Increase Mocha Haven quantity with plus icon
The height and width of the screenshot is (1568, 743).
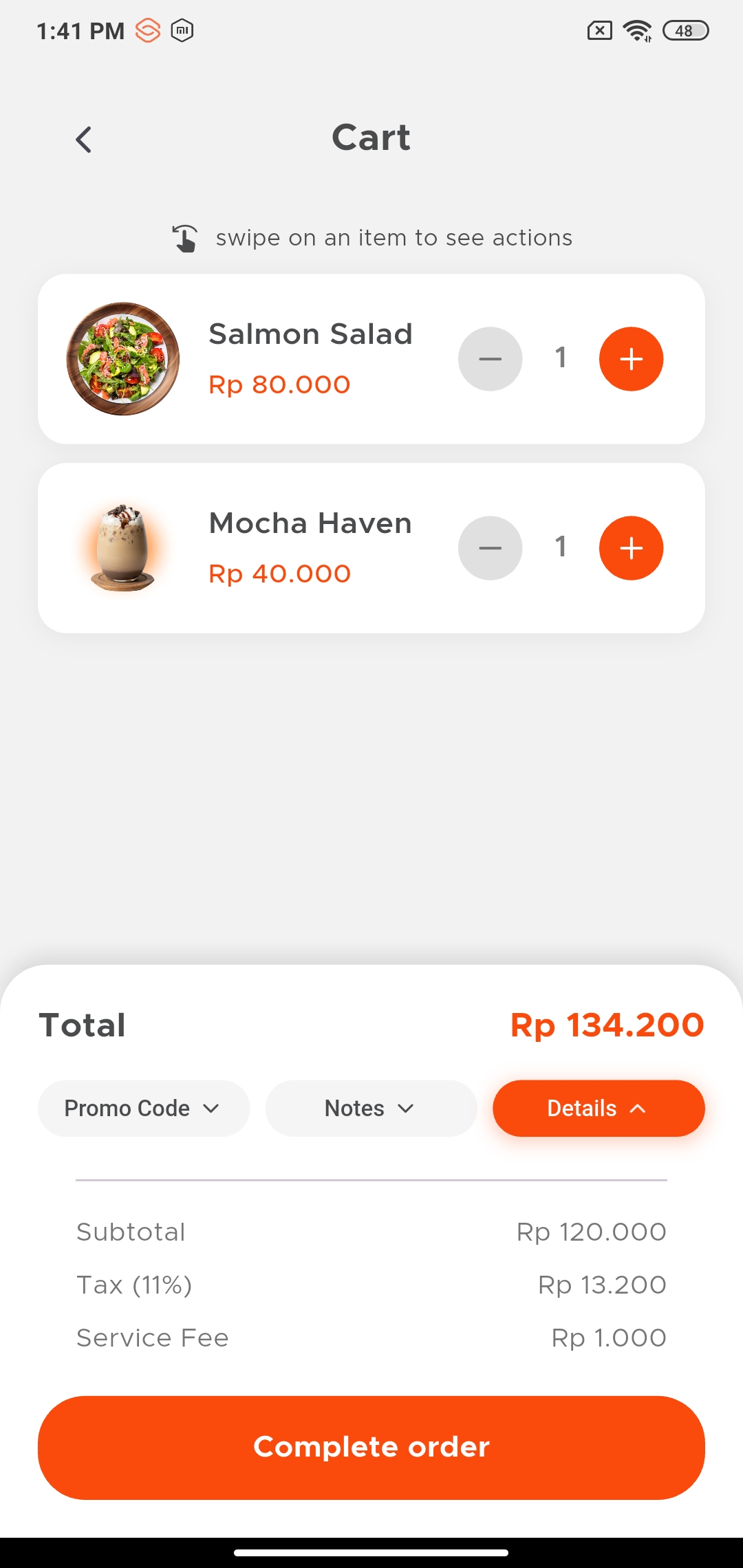point(630,547)
